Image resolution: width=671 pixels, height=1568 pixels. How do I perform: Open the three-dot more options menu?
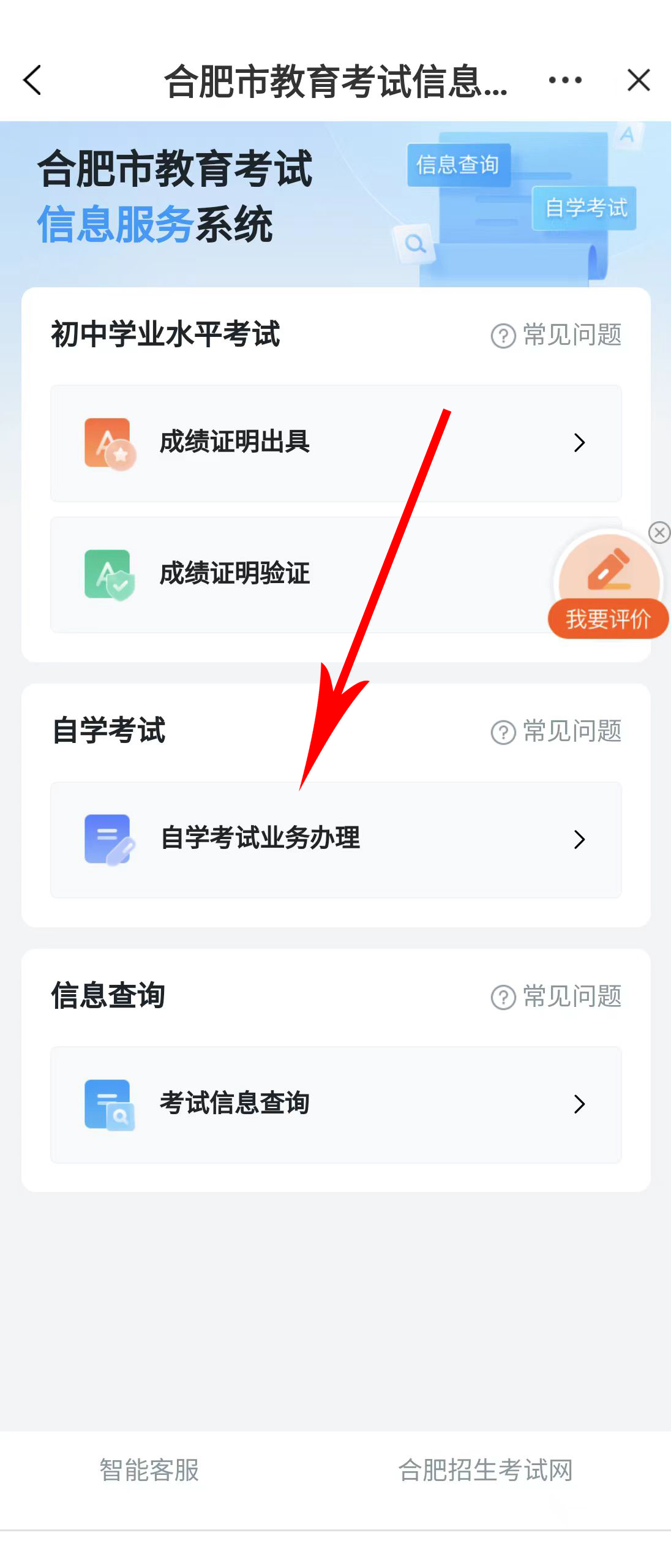coord(564,80)
